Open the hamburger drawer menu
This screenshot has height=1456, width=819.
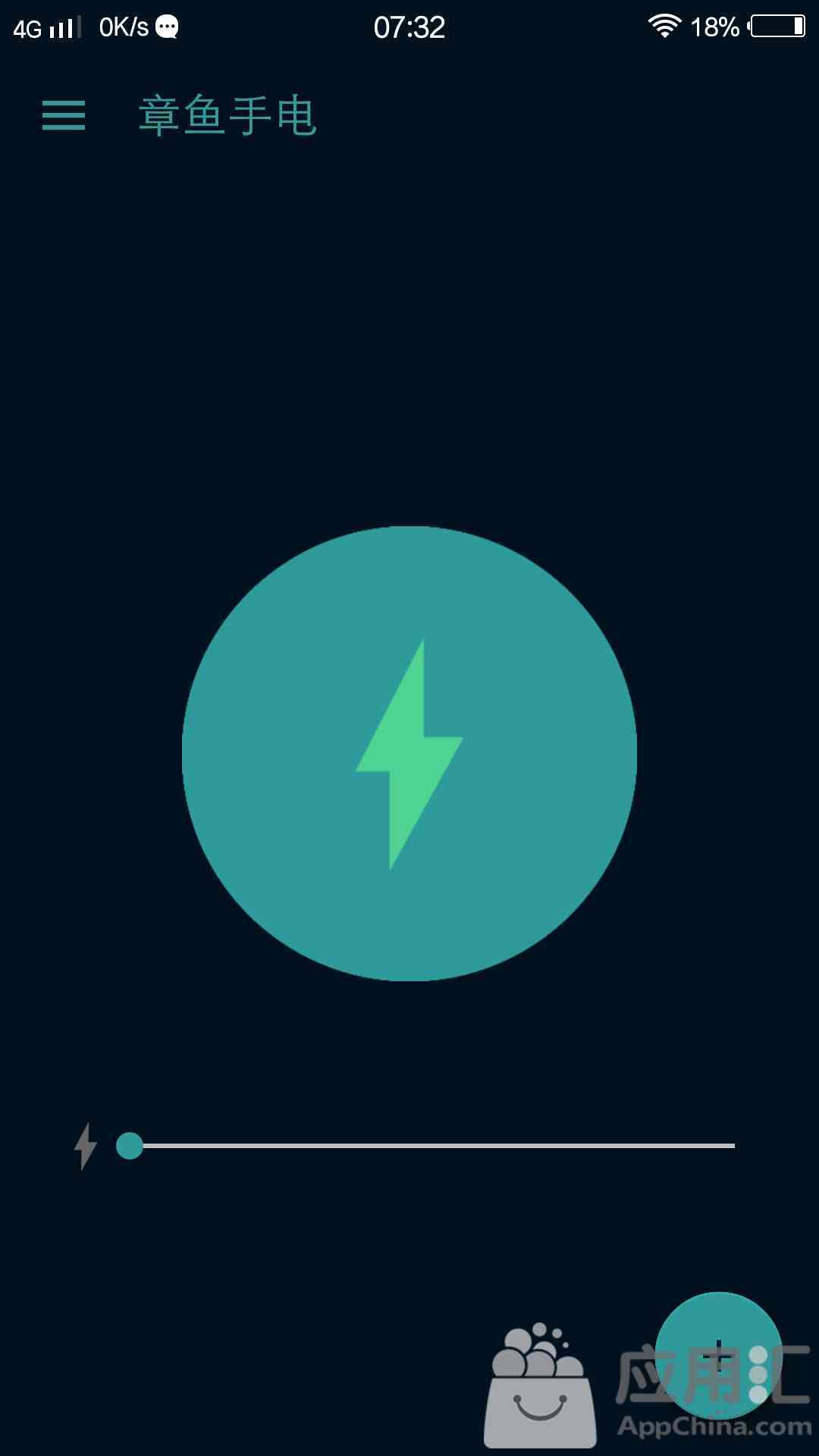pyautogui.click(x=64, y=115)
